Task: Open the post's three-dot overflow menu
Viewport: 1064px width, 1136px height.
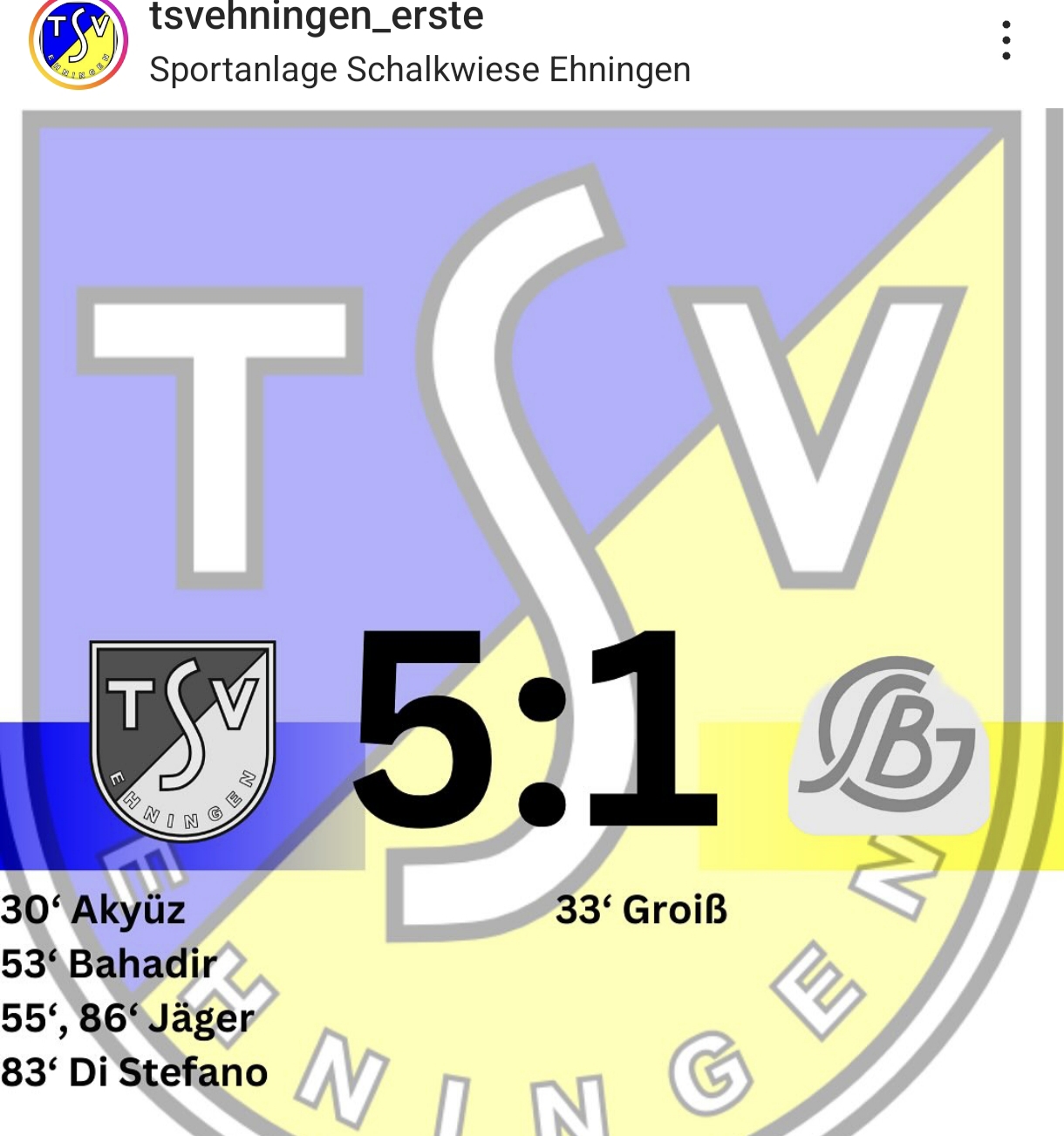Action: pos(1006,40)
